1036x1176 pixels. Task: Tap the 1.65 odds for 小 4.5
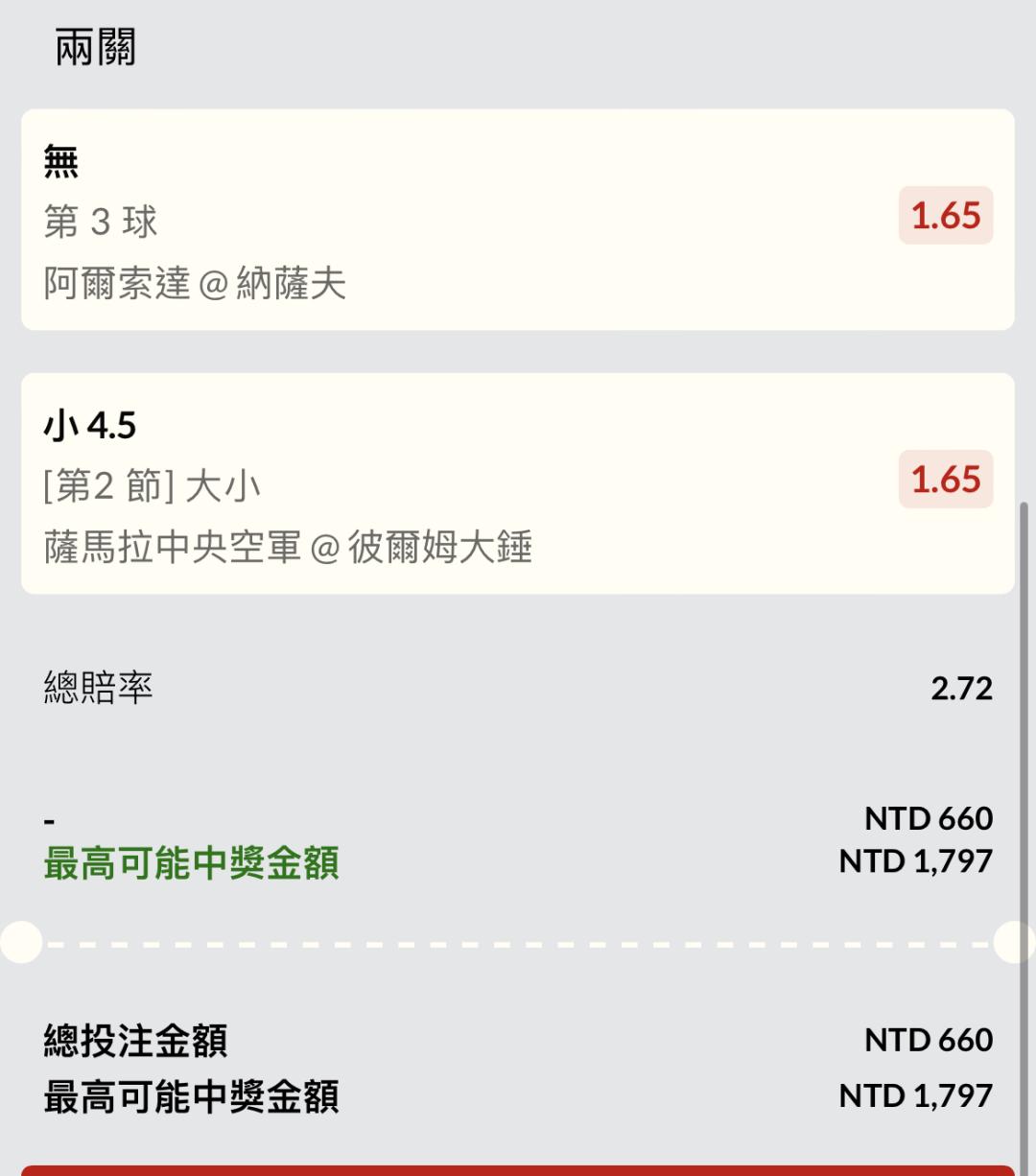click(x=946, y=480)
